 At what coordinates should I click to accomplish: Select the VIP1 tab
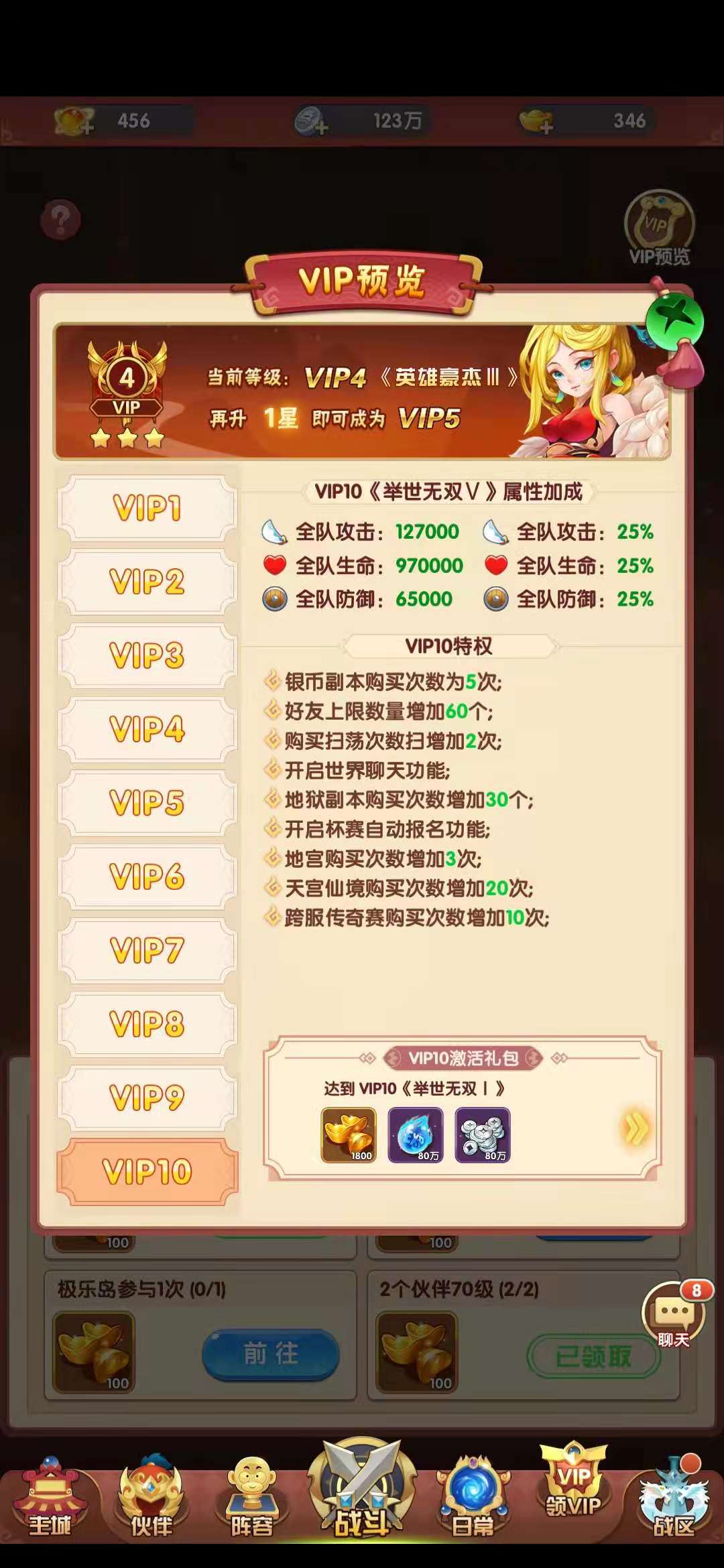tap(147, 508)
